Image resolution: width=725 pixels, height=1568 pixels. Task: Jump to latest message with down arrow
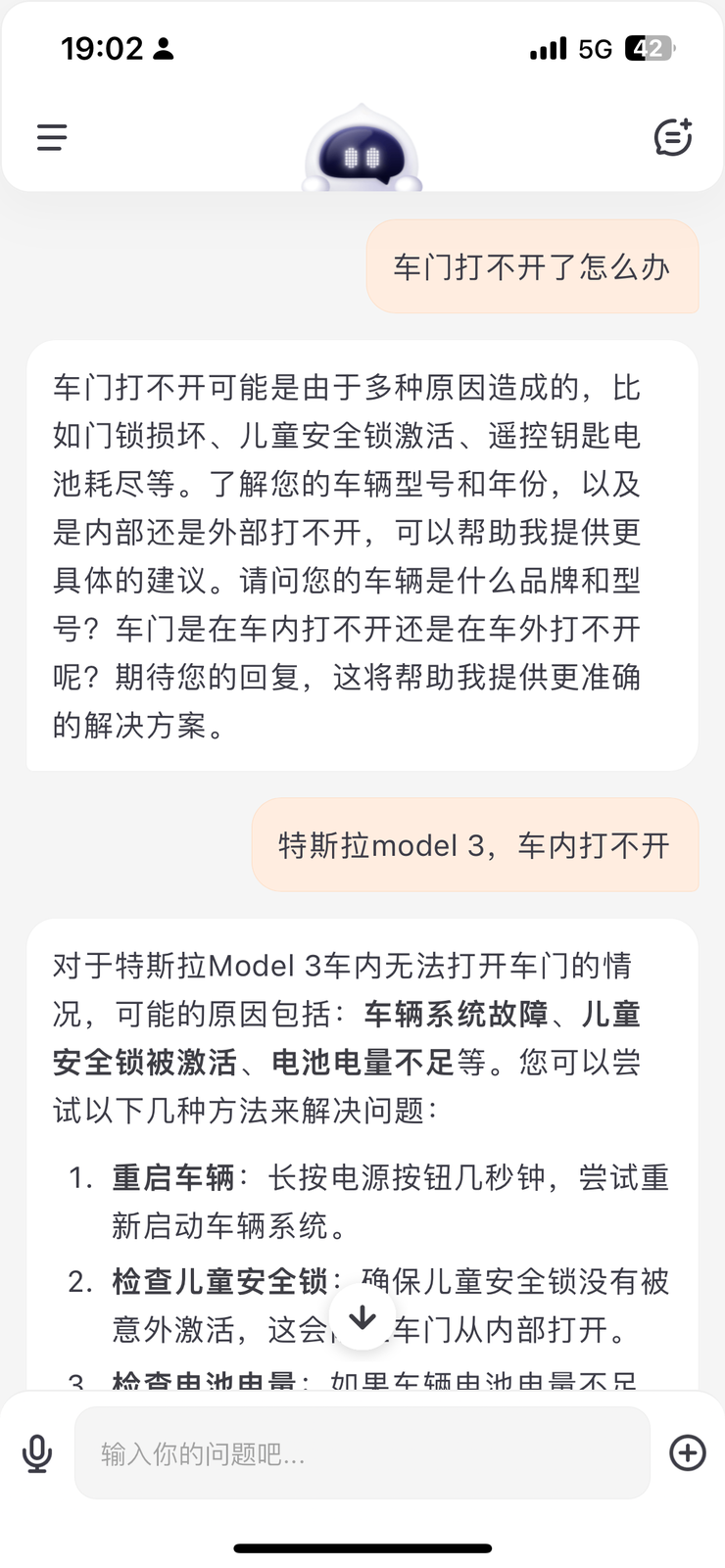coord(362,1318)
